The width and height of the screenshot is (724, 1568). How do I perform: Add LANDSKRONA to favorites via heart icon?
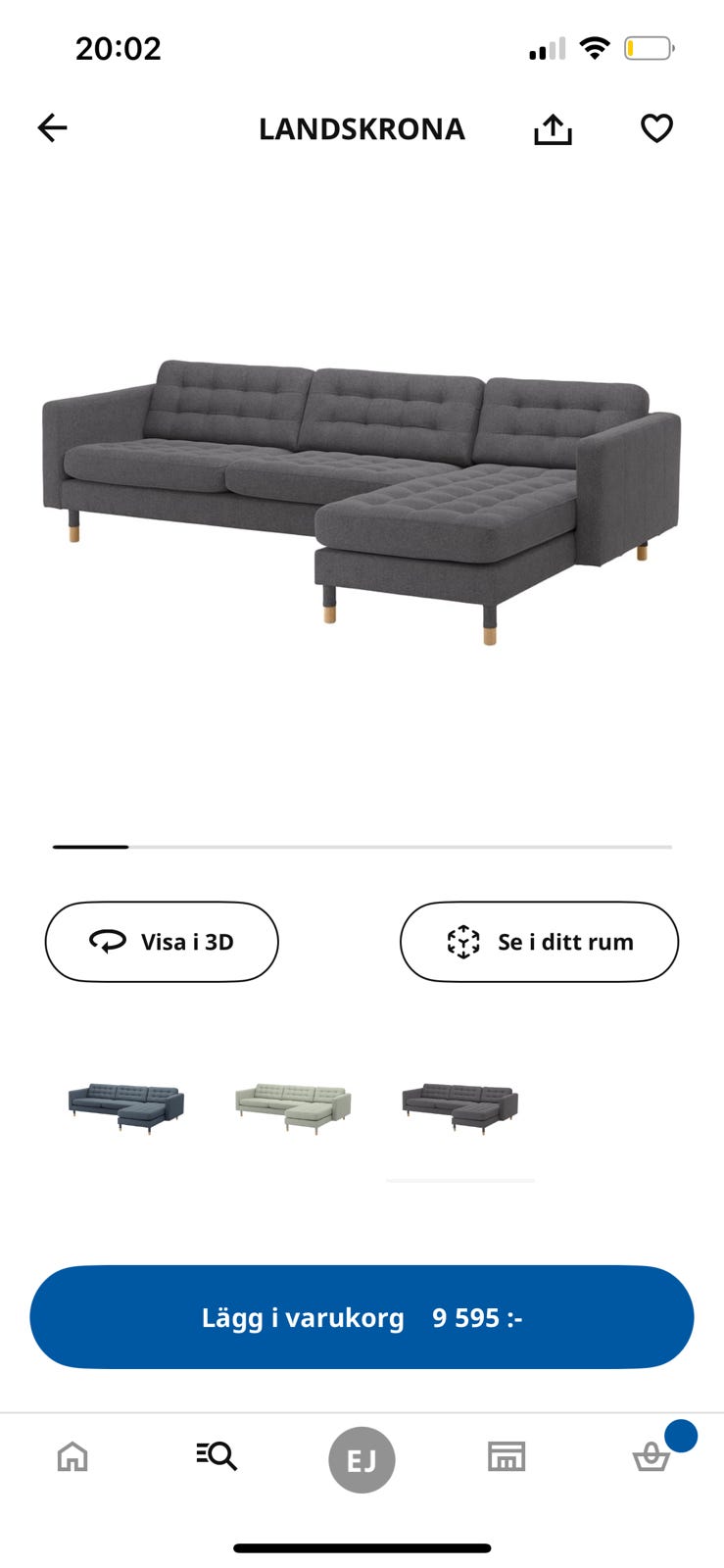click(x=655, y=127)
